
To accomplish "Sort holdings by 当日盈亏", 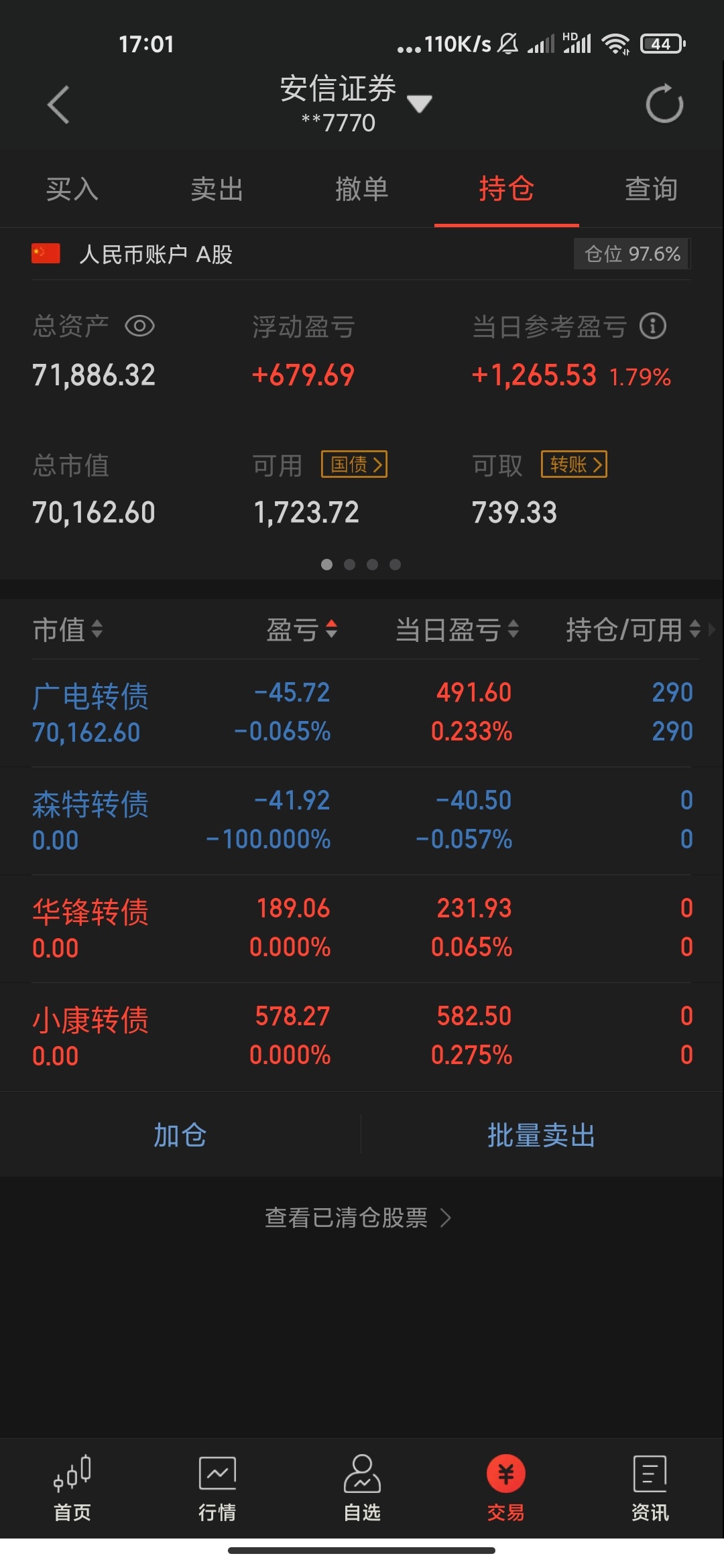I will [457, 629].
